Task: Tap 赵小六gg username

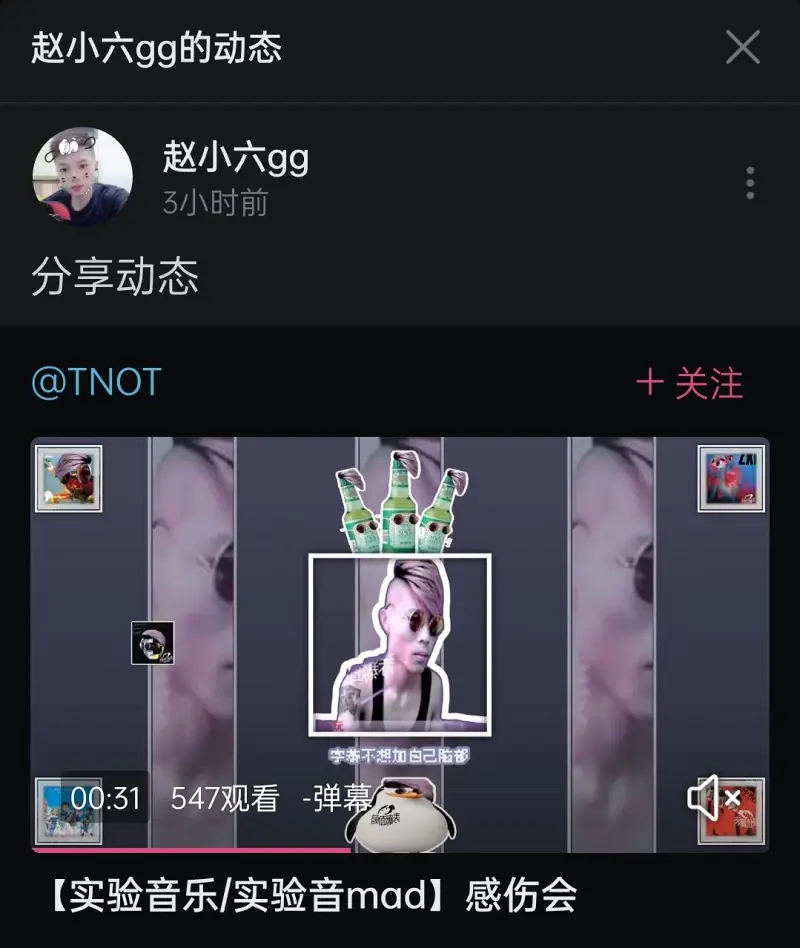Action: tap(236, 158)
